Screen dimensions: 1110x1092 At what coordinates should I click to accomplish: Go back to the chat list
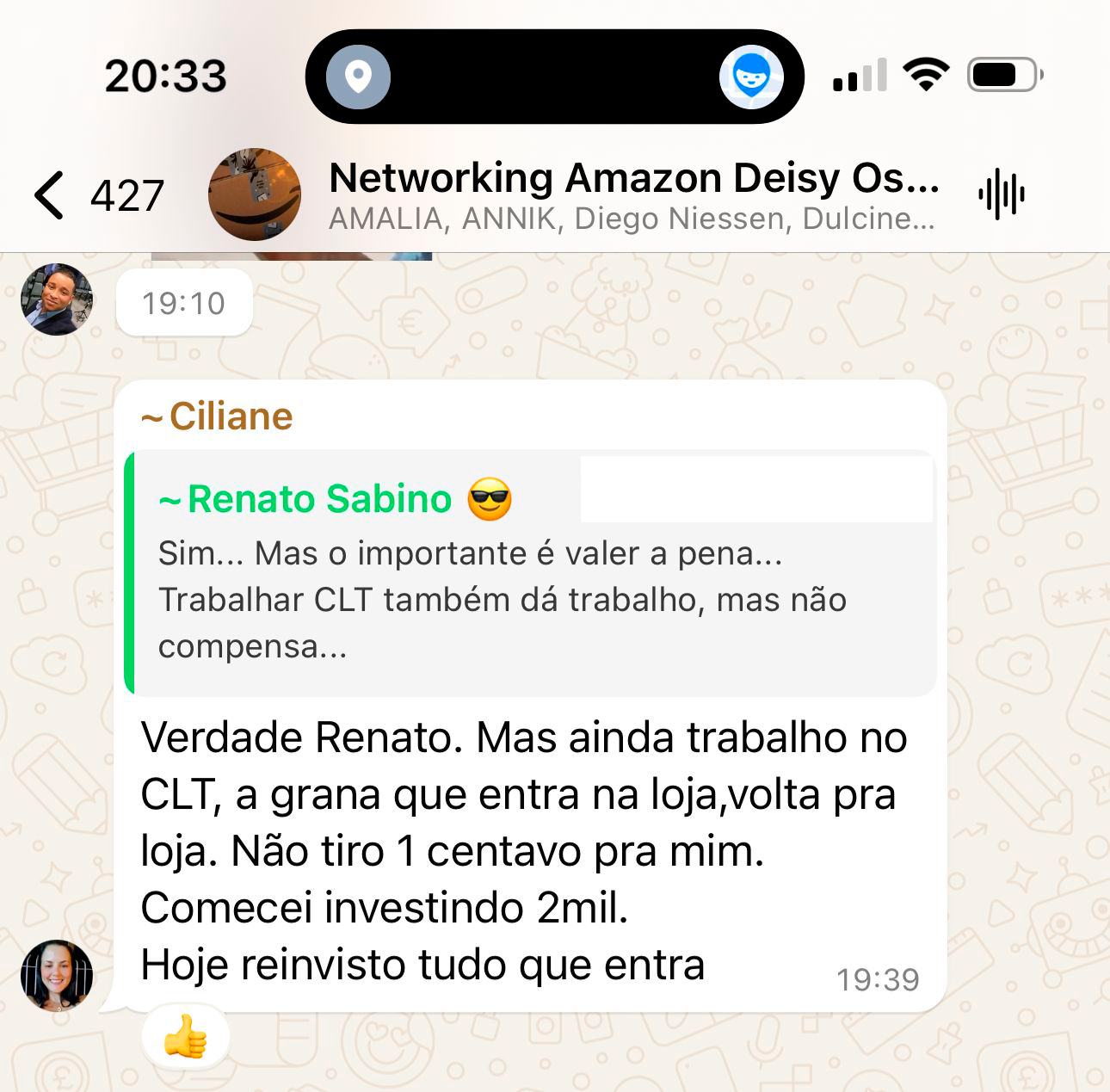[x=51, y=195]
